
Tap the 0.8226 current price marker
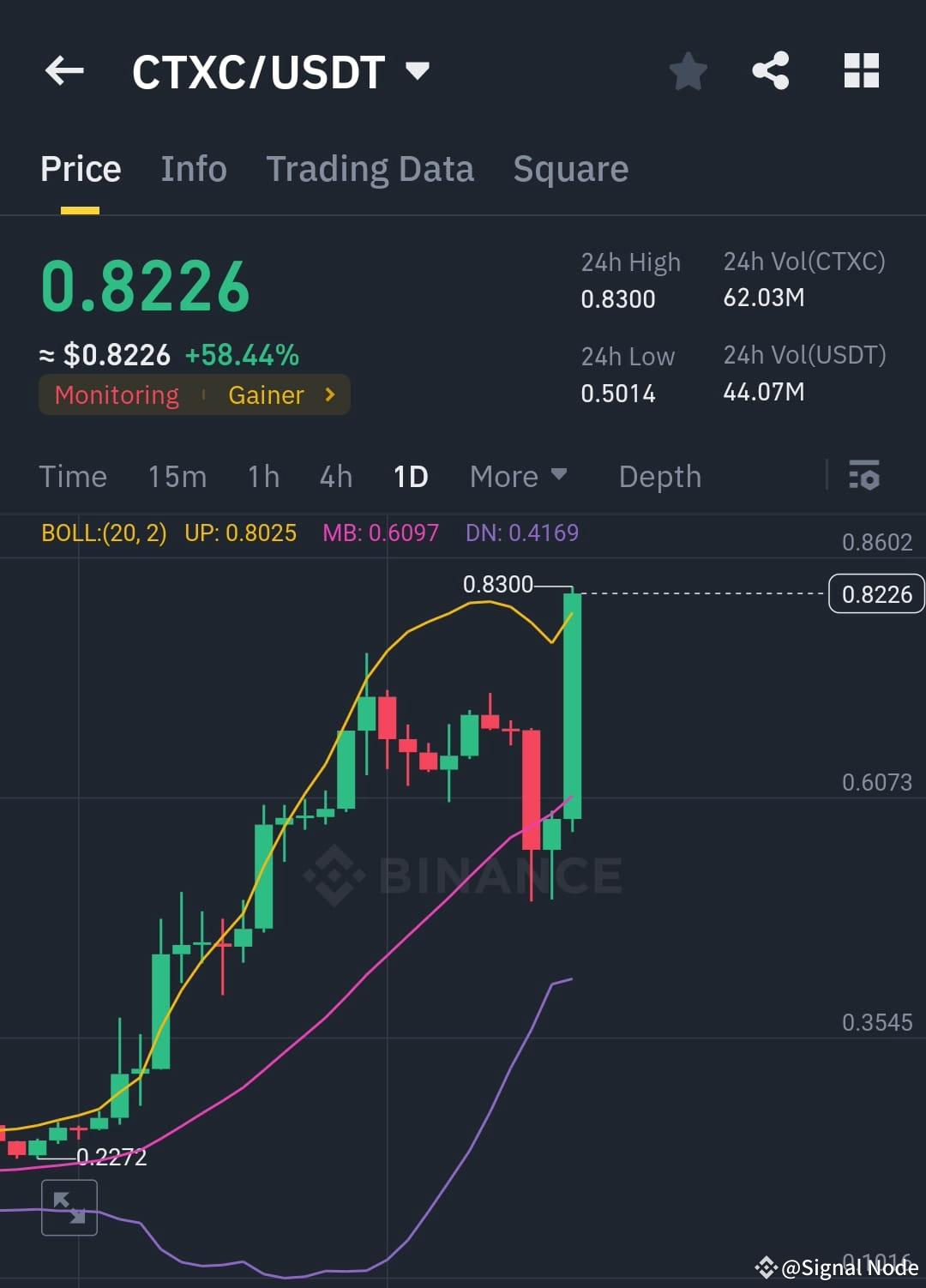[875, 593]
